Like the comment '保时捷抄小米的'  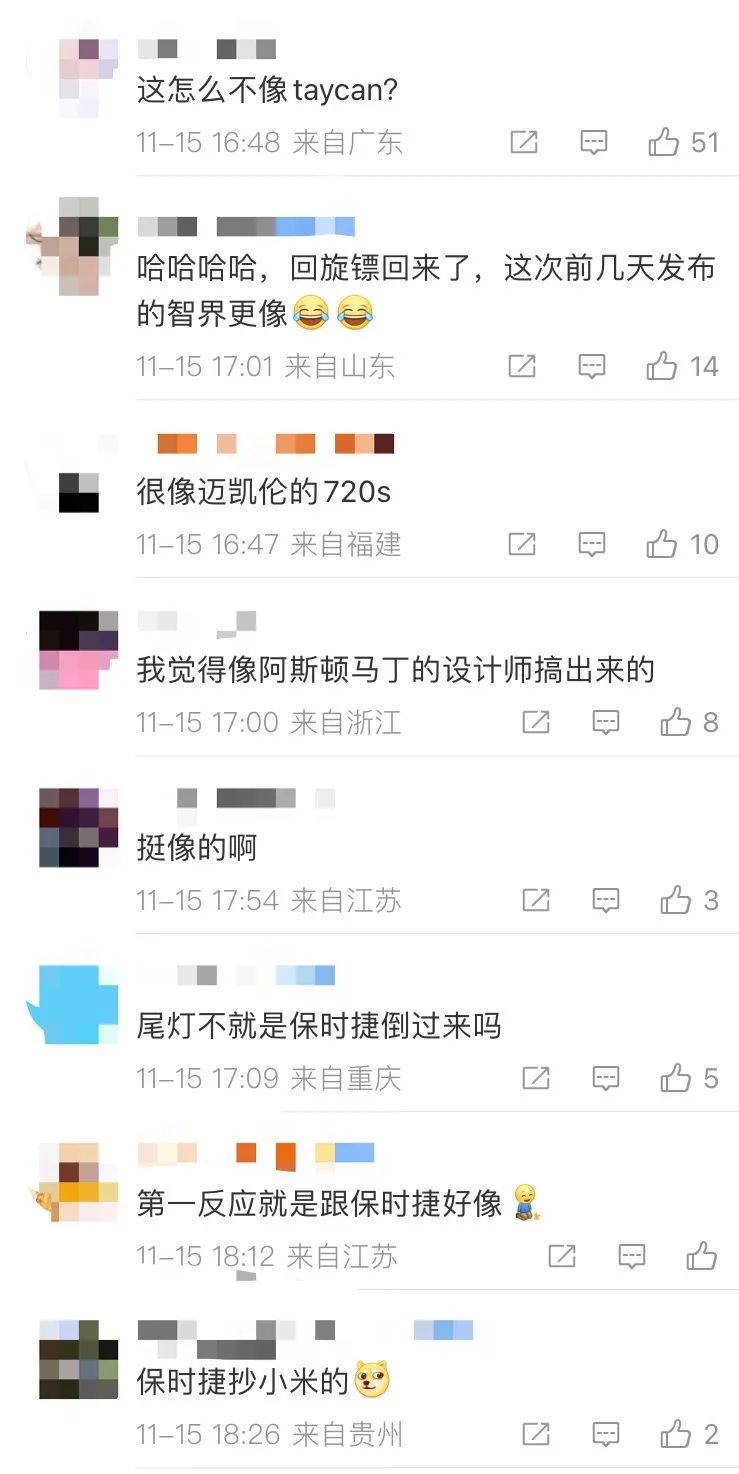pos(676,1434)
